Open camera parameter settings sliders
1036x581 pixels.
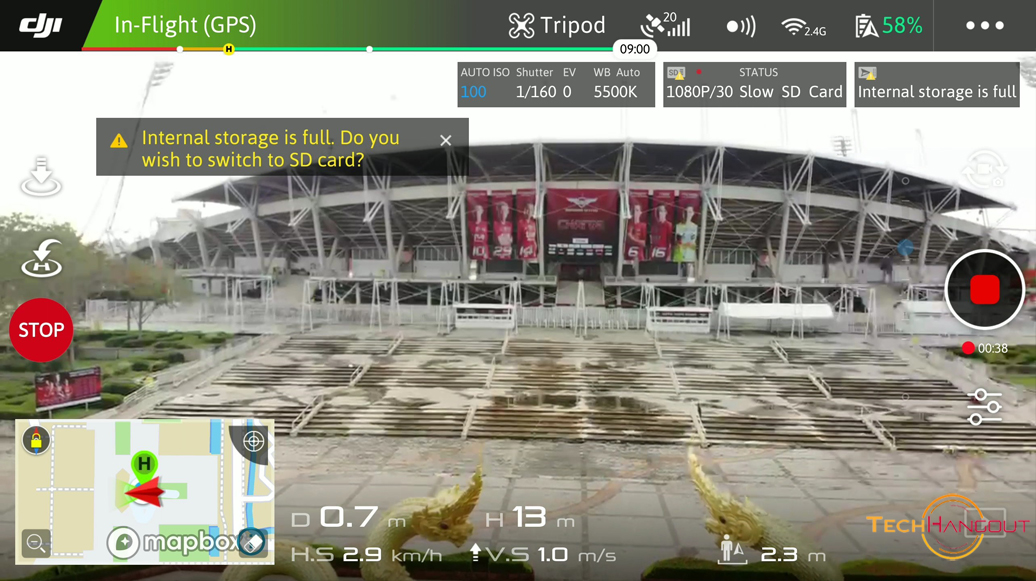984,406
